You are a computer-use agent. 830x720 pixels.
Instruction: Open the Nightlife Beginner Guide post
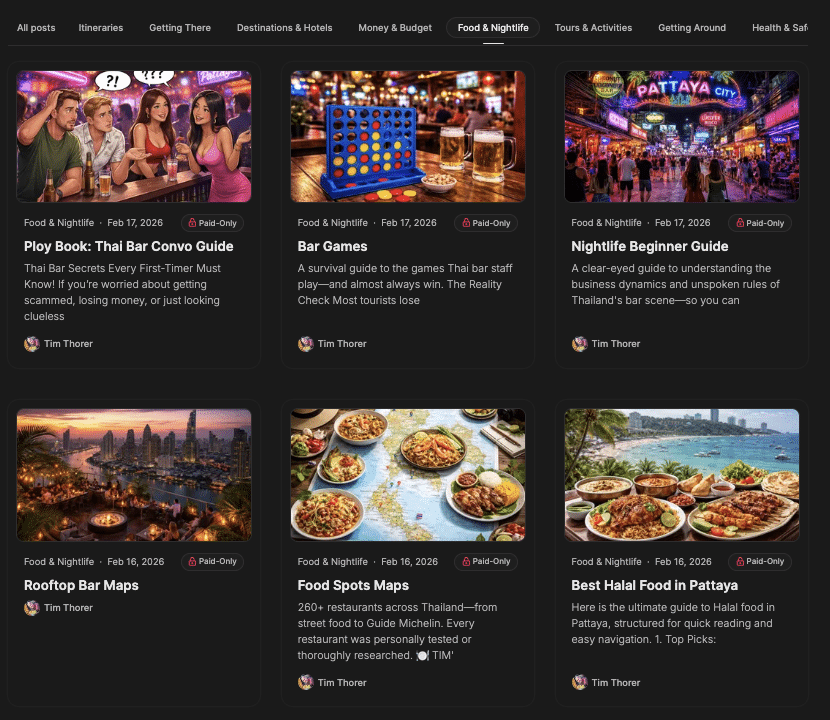pyautogui.click(x=649, y=246)
